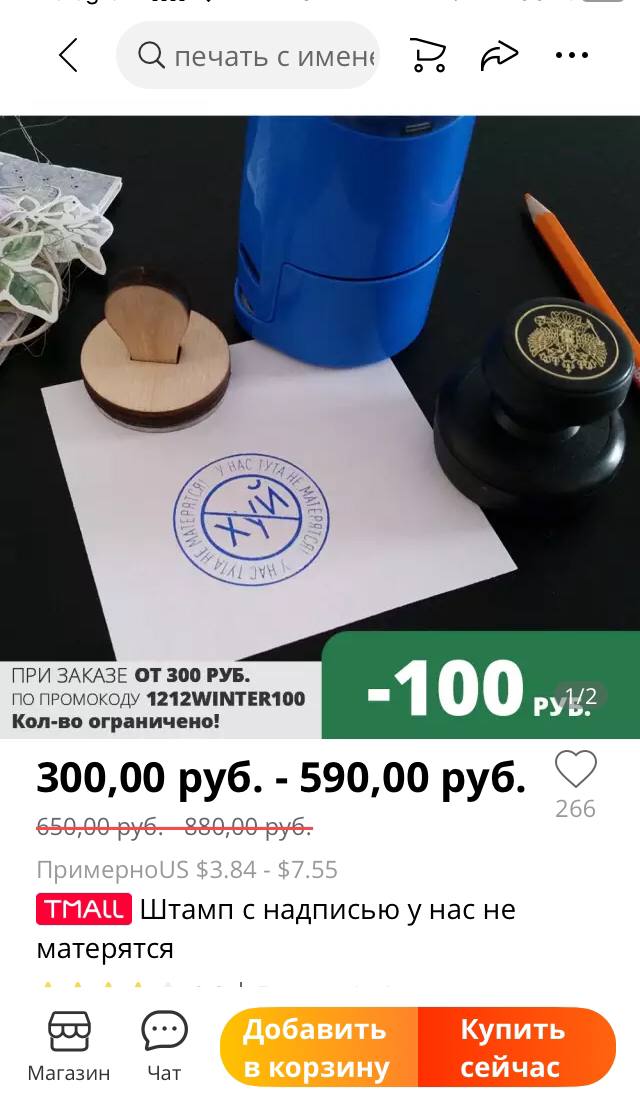Add the stamp to wishlist with heart
This screenshot has height=1107, width=640.
575,770
